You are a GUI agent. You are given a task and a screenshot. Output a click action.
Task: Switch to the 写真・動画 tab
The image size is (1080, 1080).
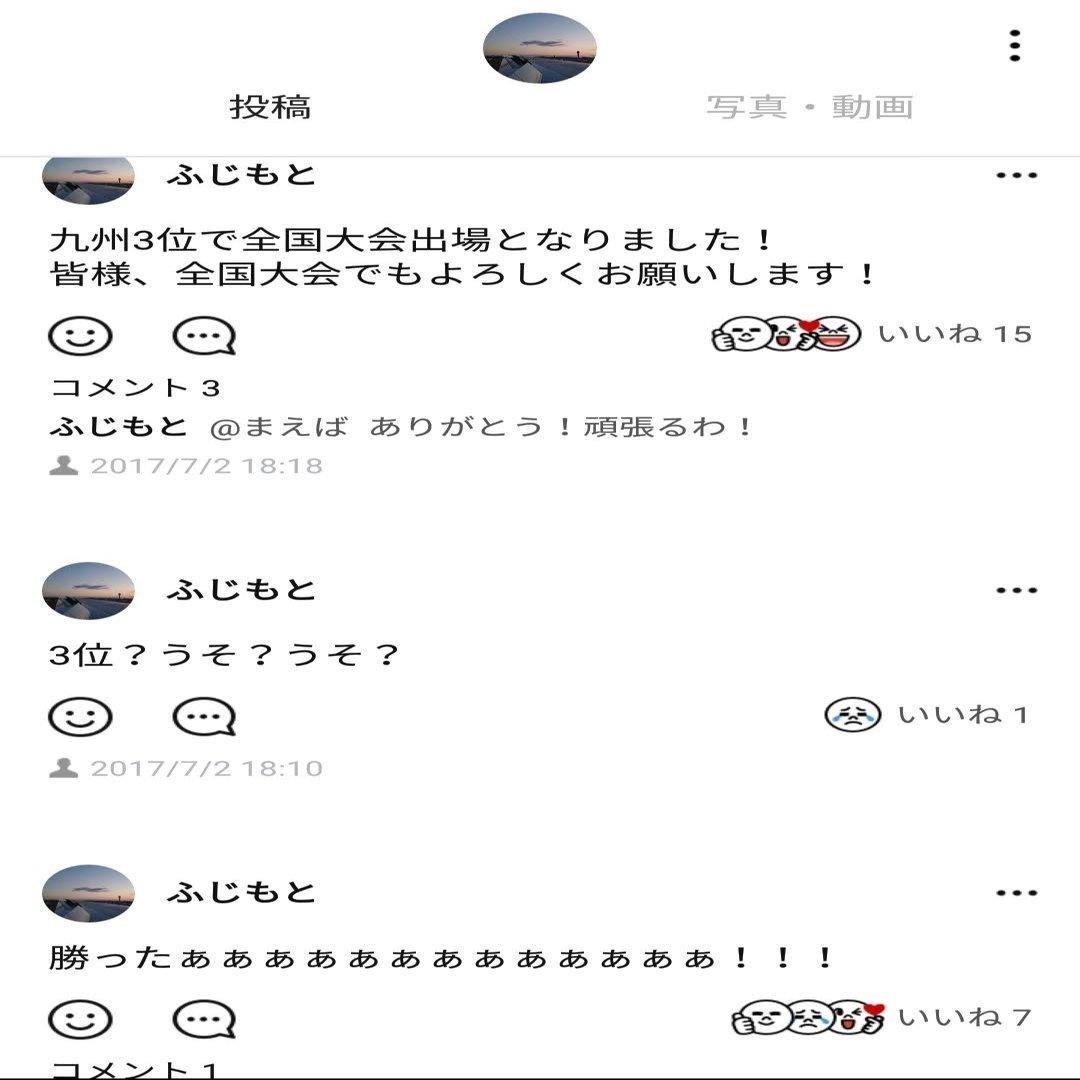coord(810,107)
